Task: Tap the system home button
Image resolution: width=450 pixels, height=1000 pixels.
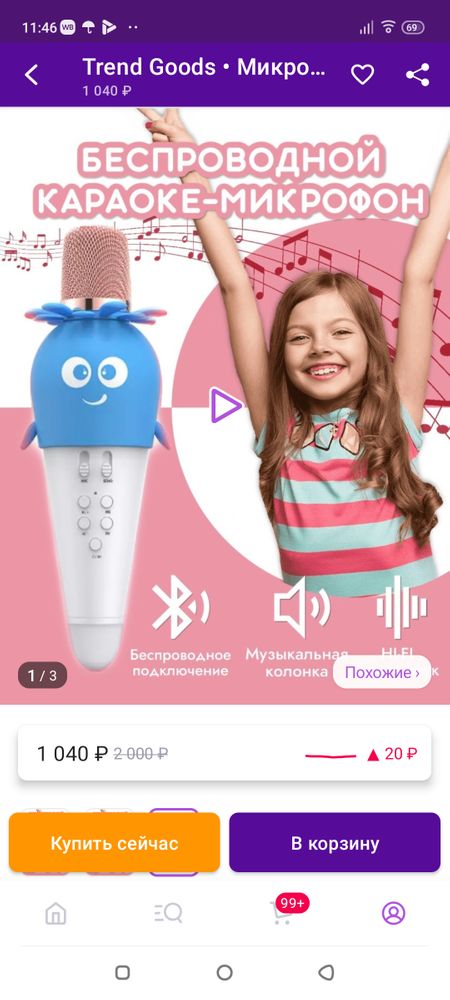Action: click(x=224, y=972)
